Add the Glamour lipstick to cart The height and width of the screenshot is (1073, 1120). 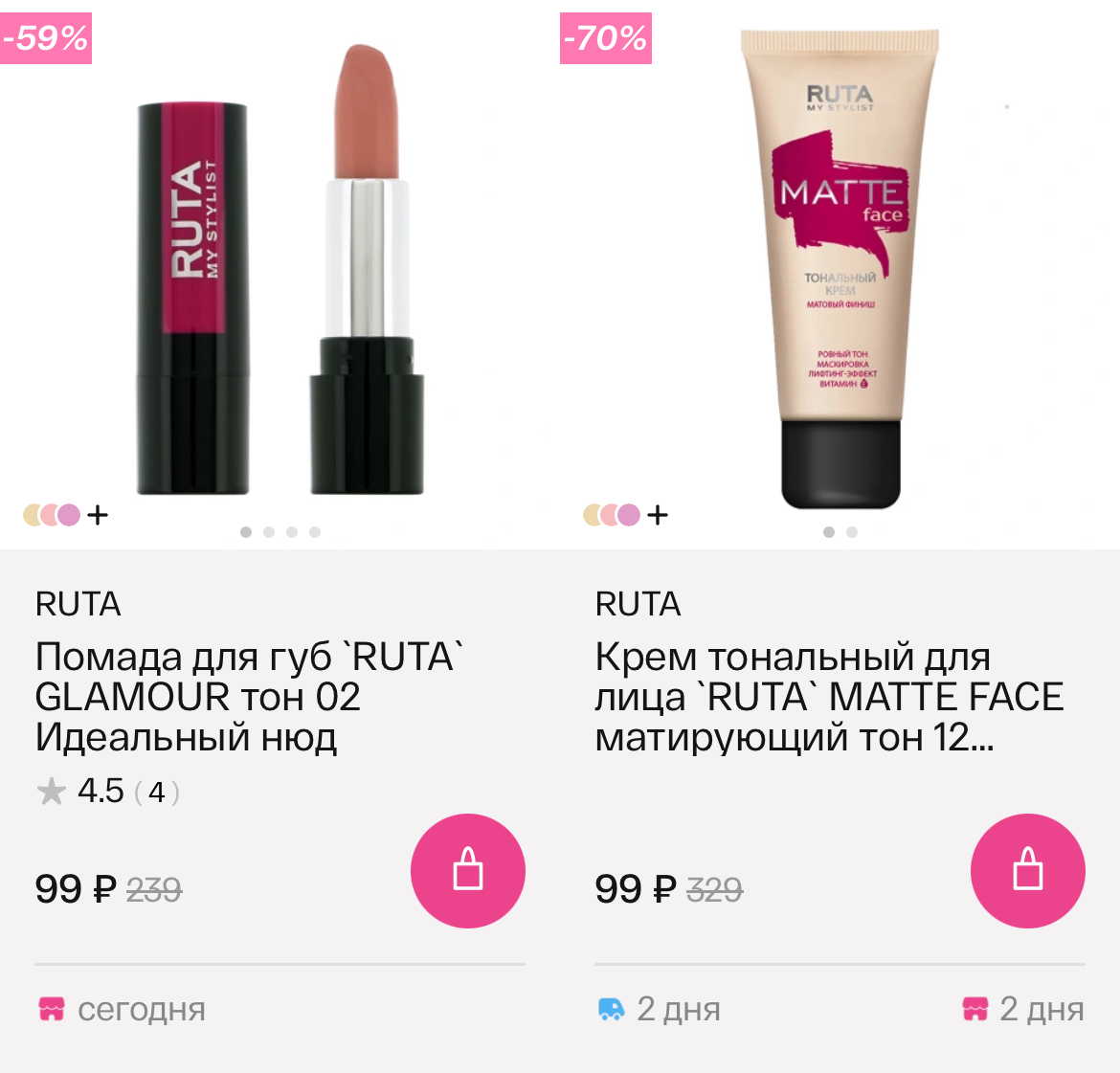(x=467, y=870)
